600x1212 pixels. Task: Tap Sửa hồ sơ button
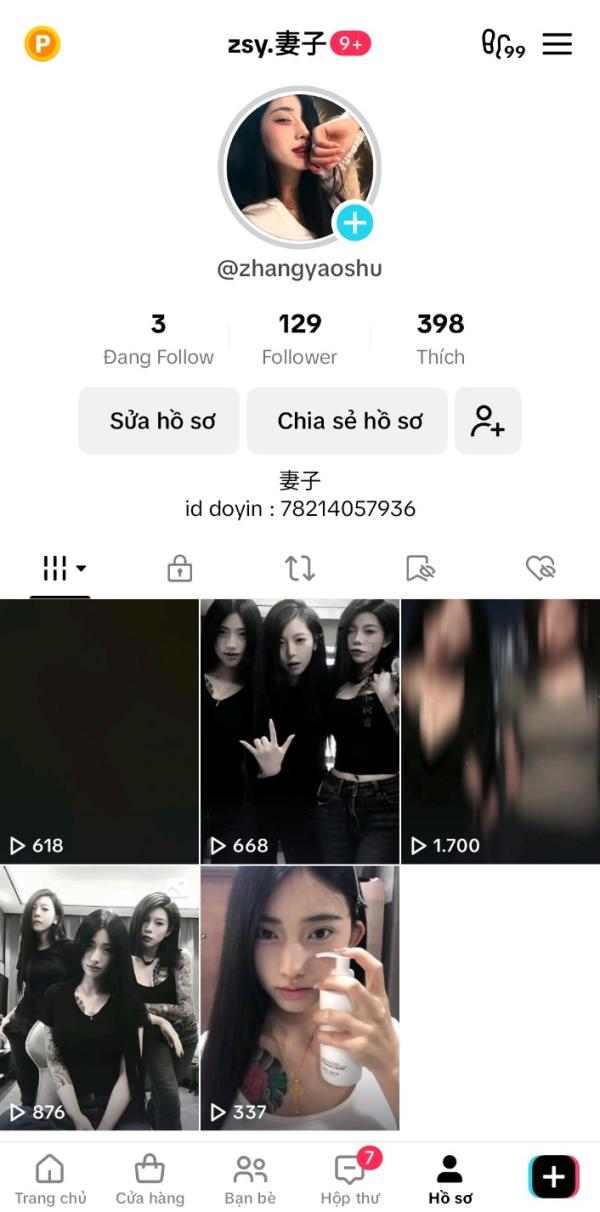tap(160, 421)
